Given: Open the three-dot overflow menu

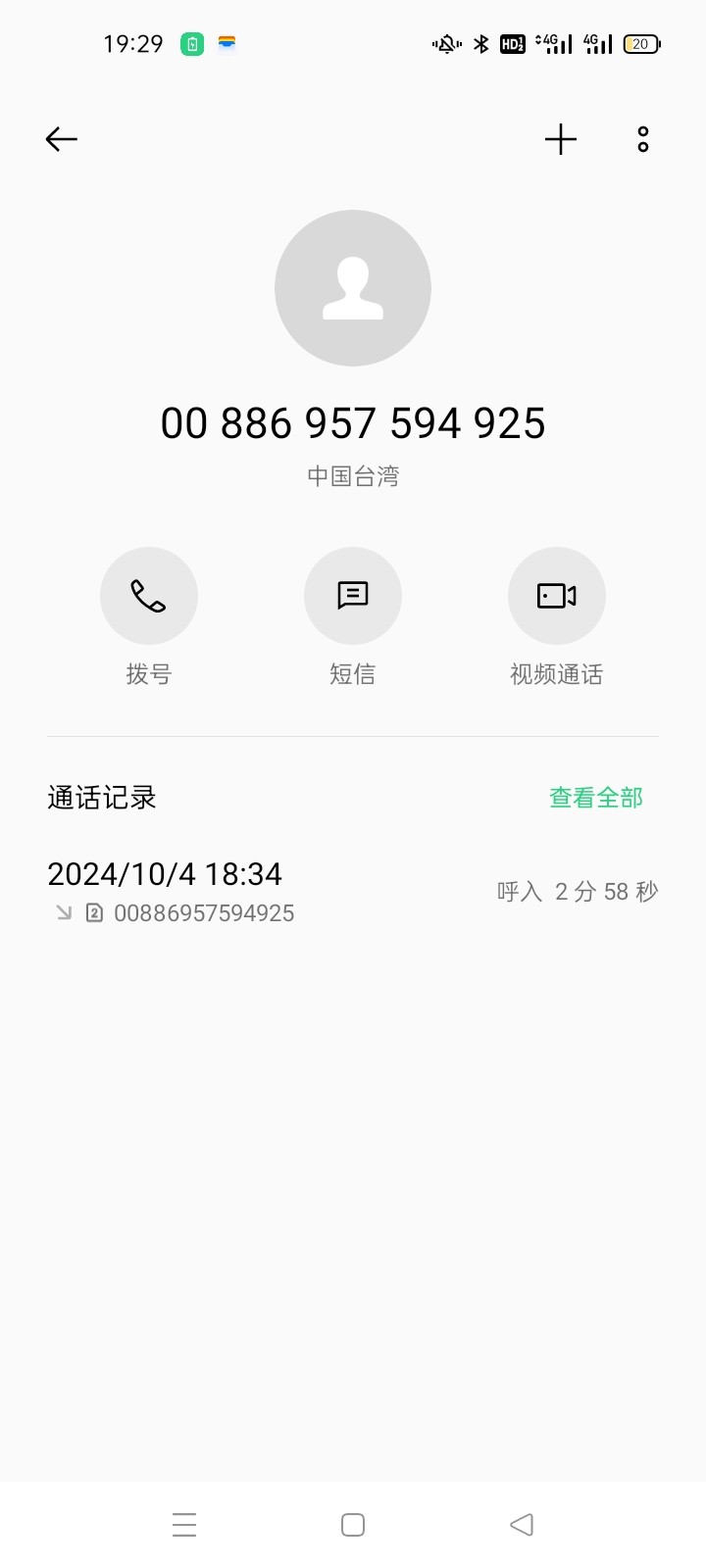Looking at the screenshot, I should click(x=643, y=139).
